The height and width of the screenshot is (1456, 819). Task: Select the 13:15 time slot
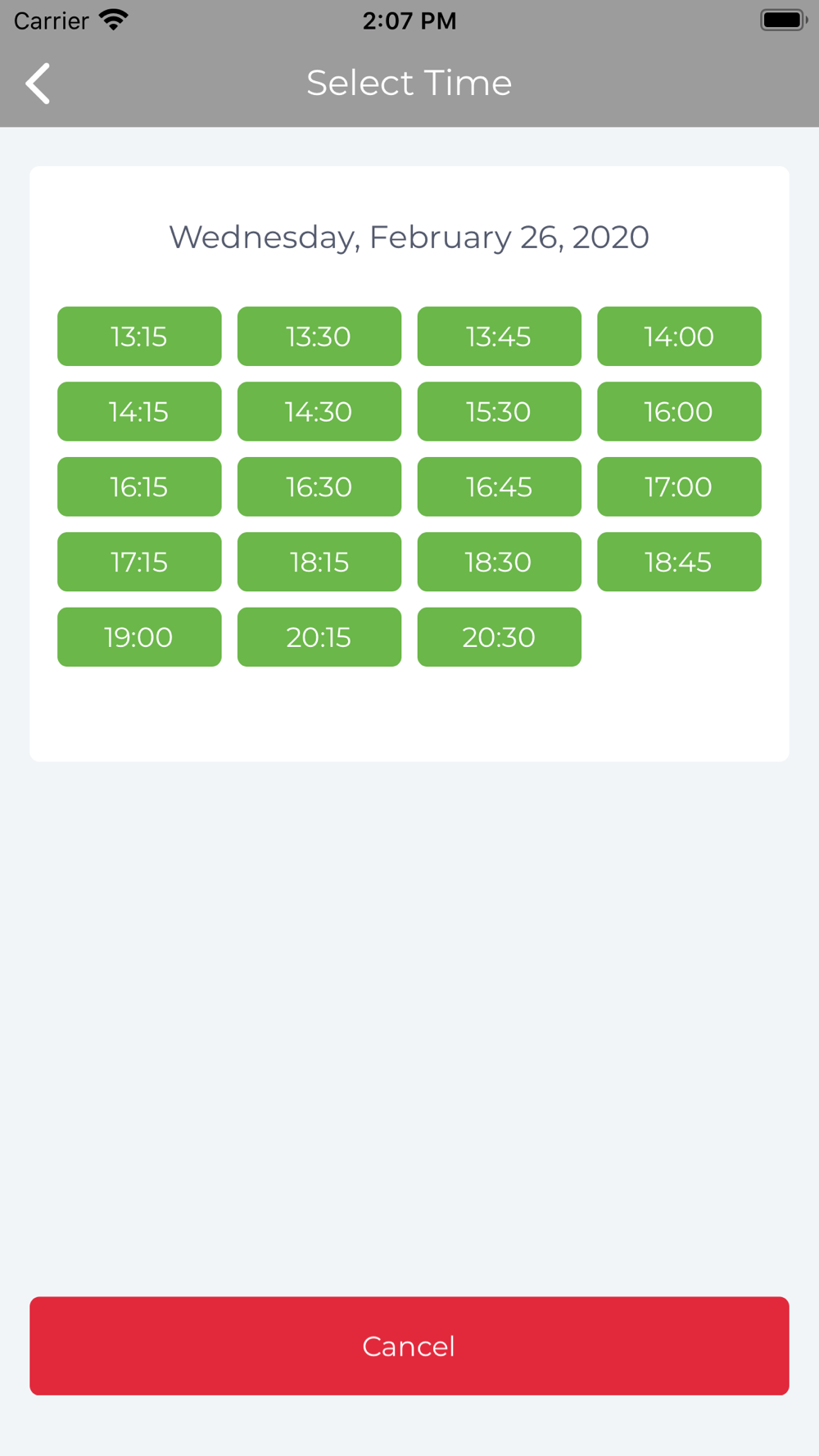[x=139, y=337]
